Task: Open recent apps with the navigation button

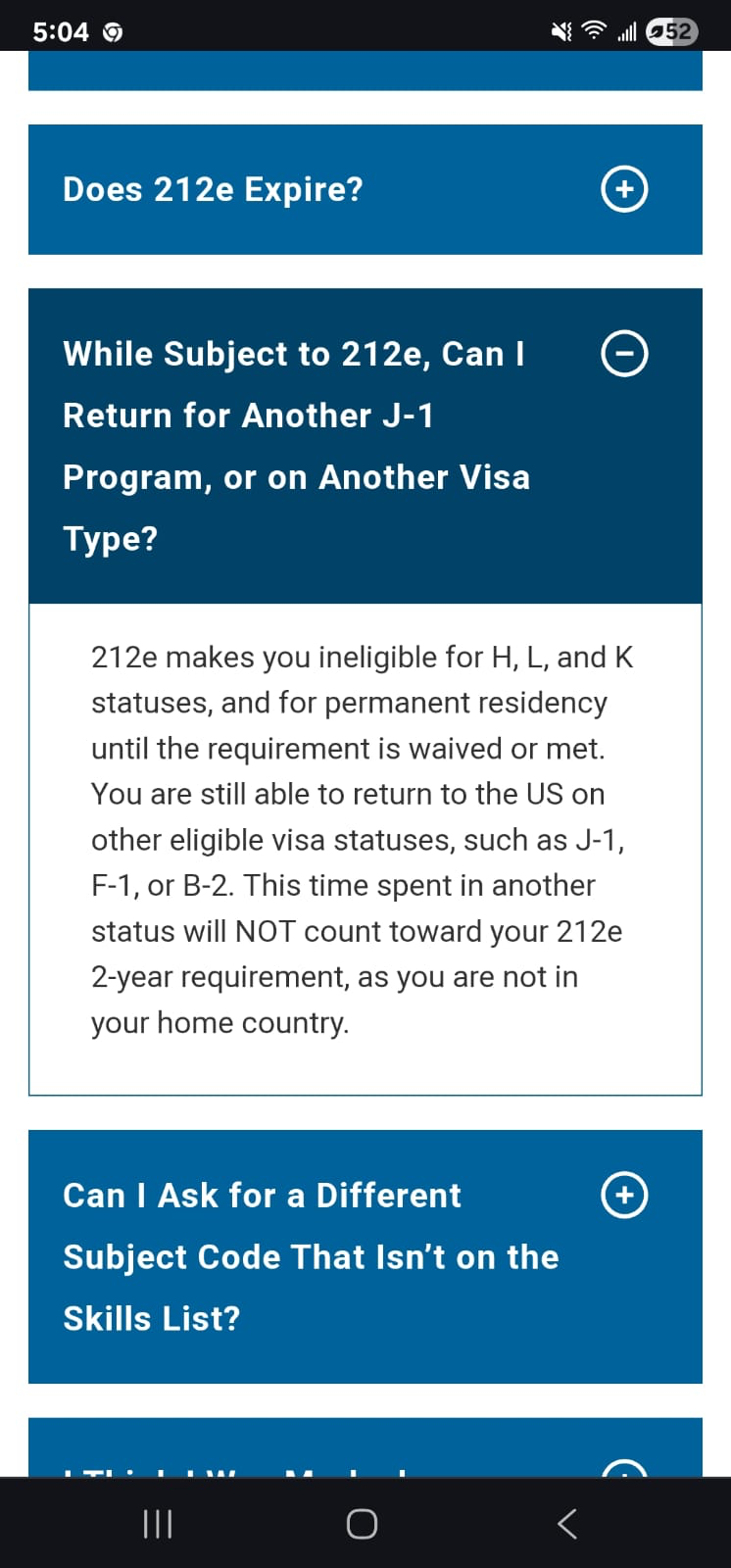Action: pyautogui.click(x=157, y=1523)
